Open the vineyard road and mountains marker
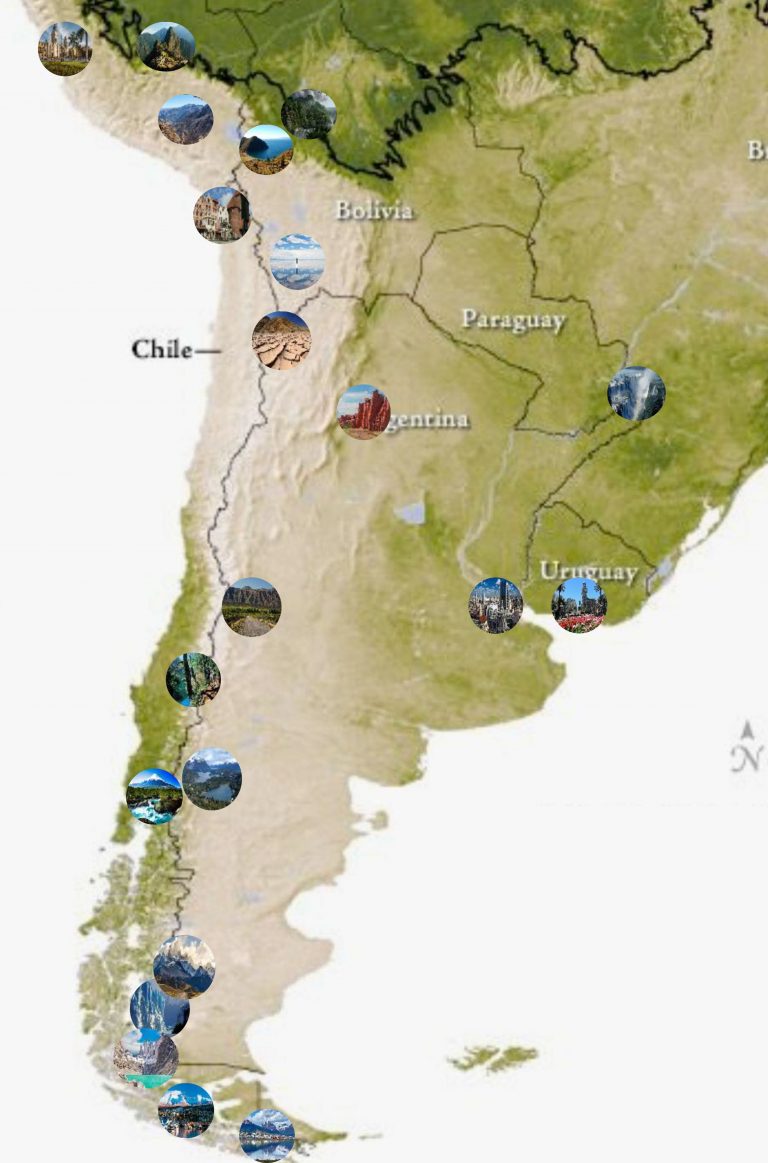768x1163 pixels. point(251,606)
